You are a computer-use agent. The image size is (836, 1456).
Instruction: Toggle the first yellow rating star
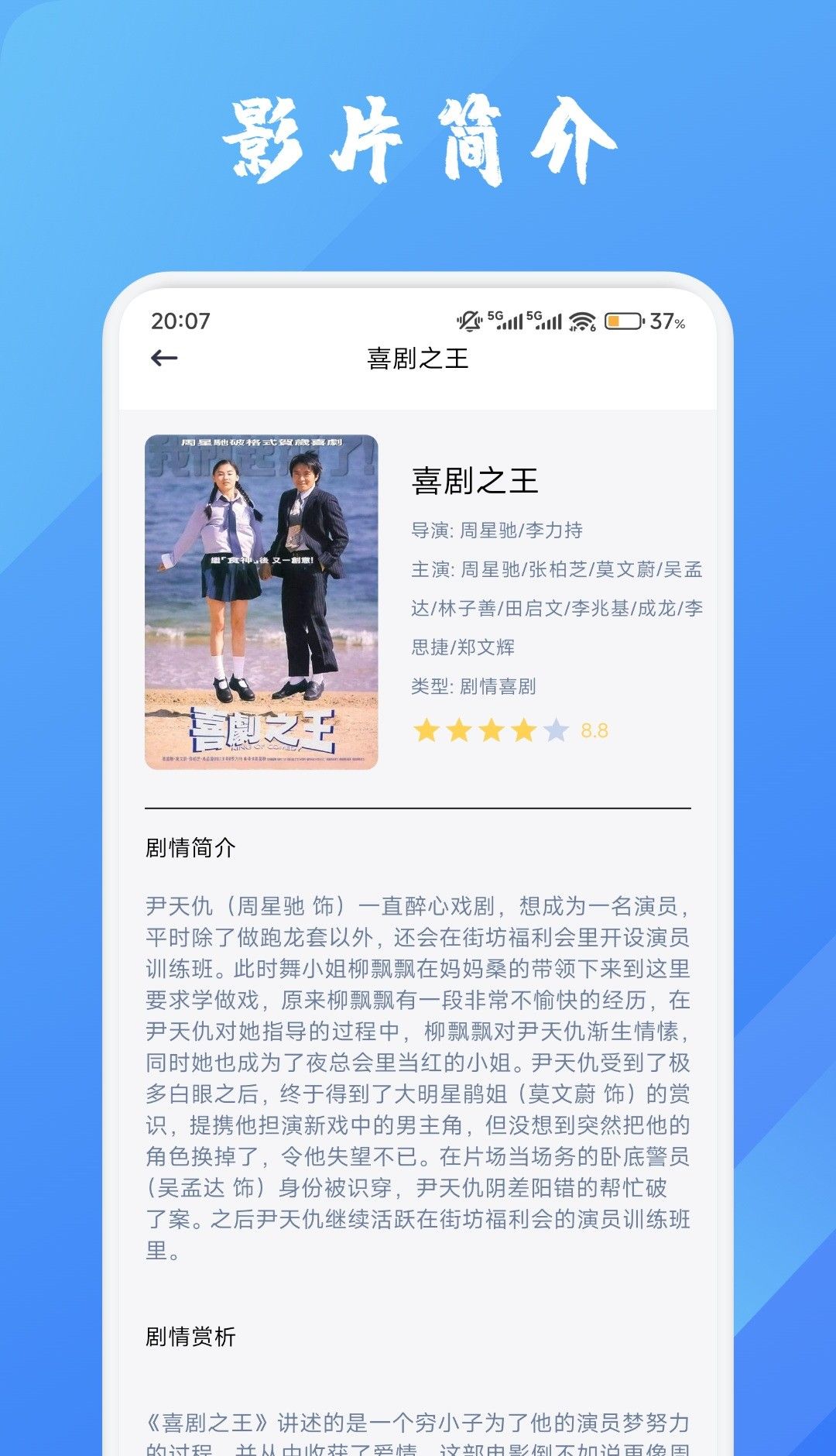[425, 728]
